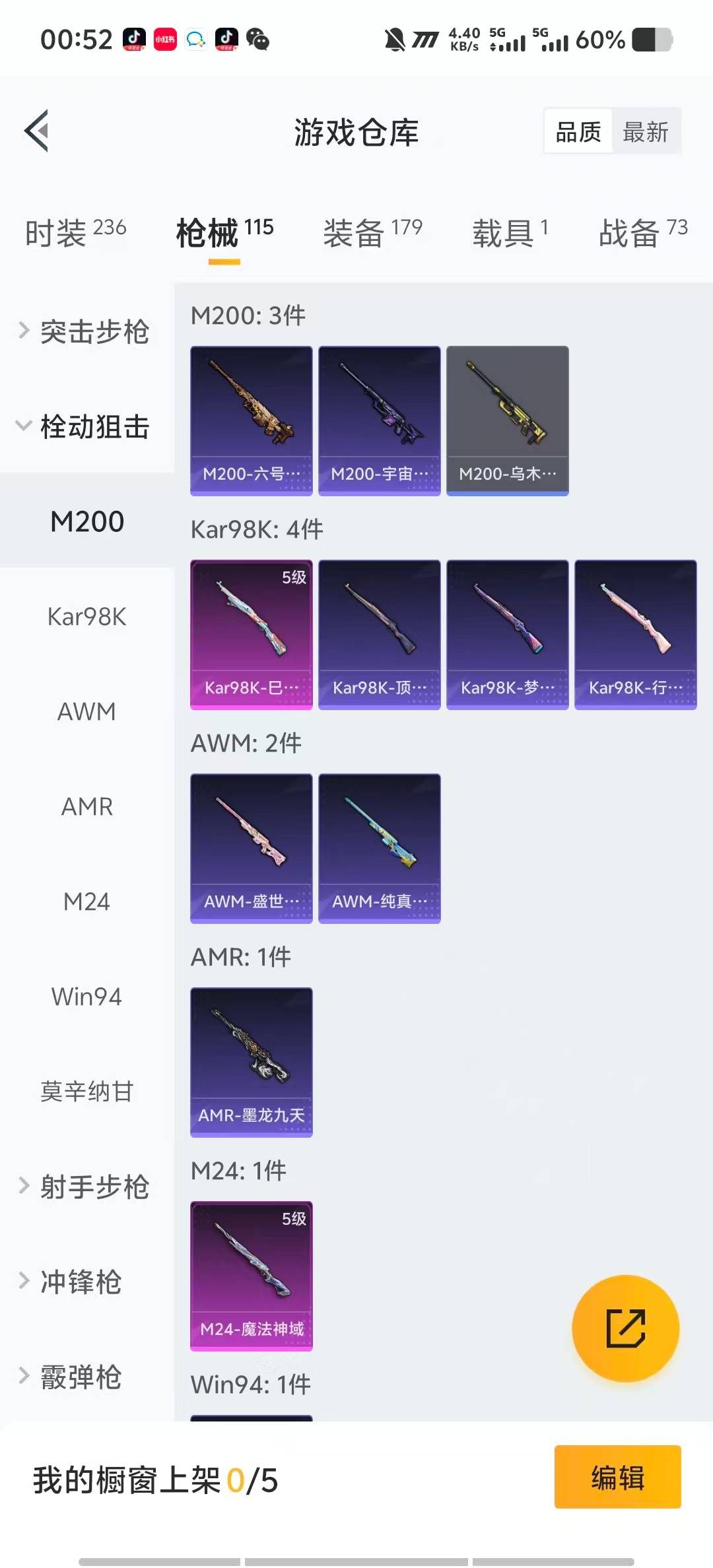Switch to the 时装 tab
Screen dimensions: 713x1568
[75, 233]
